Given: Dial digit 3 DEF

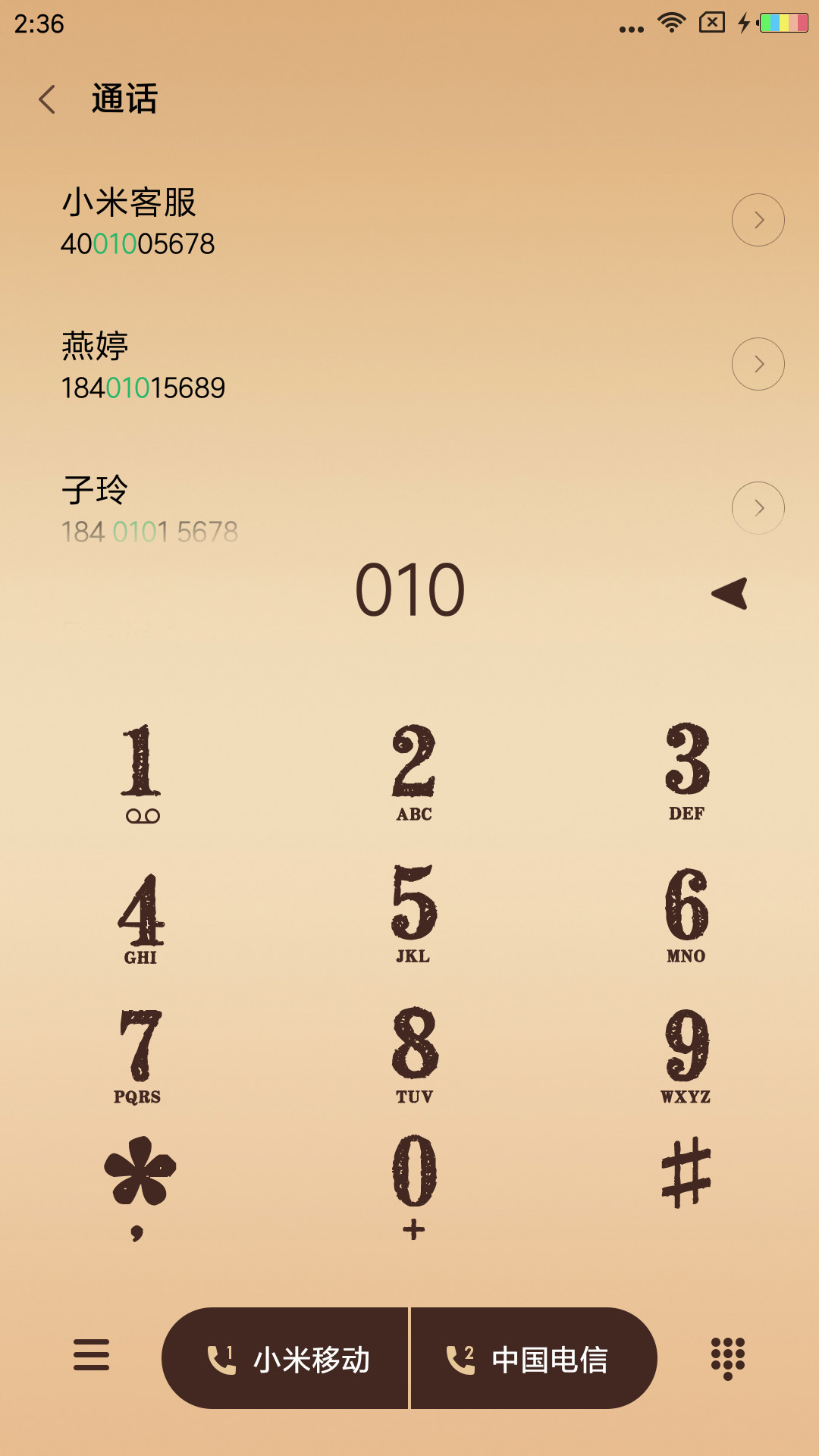Looking at the screenshot, I should [687, 771].
